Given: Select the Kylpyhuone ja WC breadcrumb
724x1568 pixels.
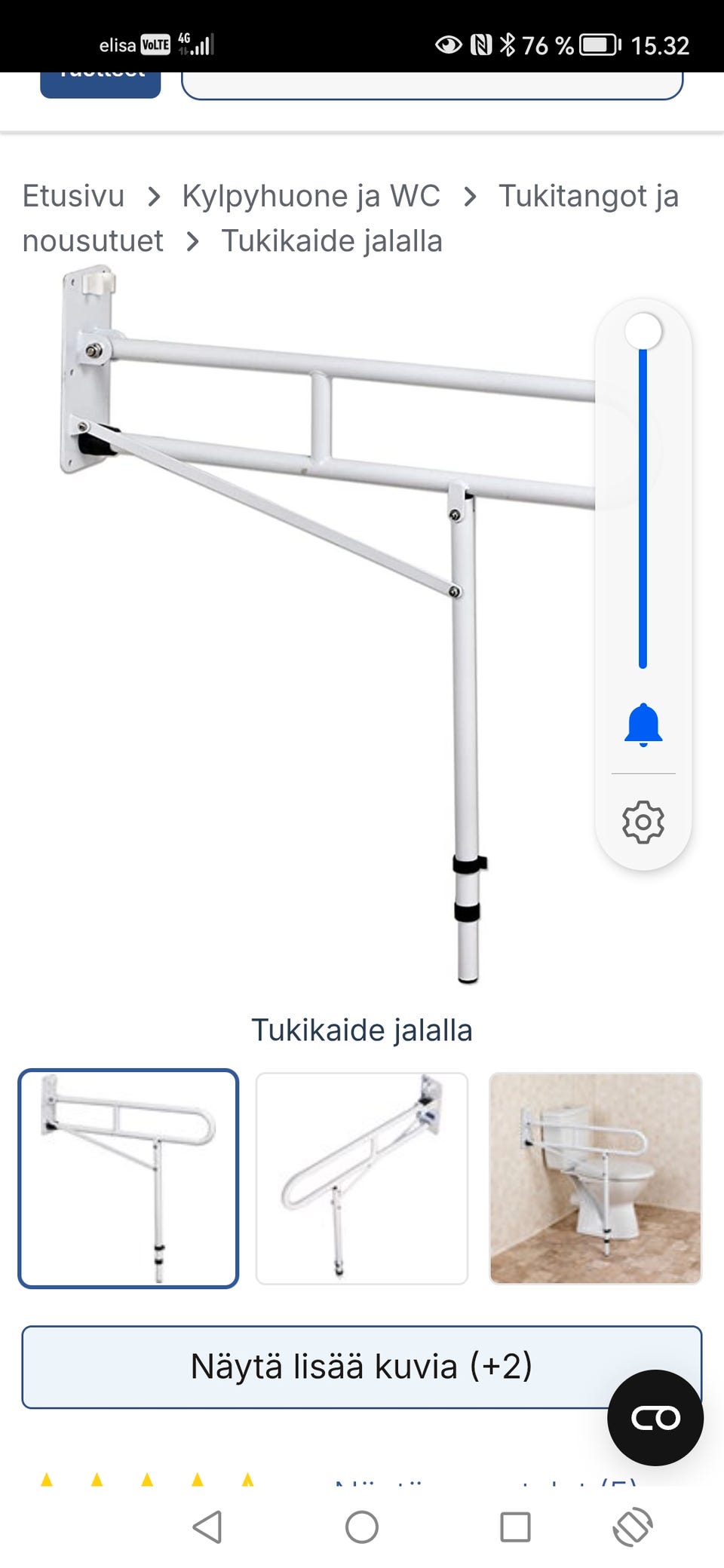Looking at the screenshot, I should pos(311,196).
